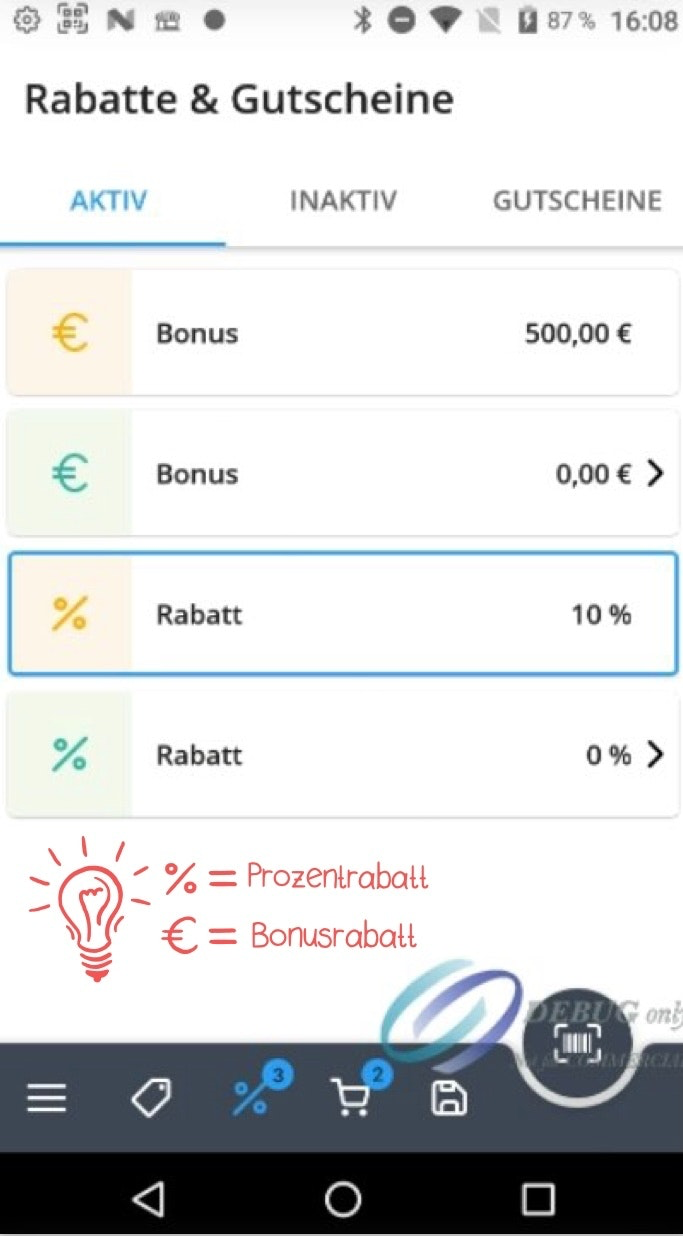683x1236 pixels.
Task: Open the Bonus 0,00 € card
Action: pos(342,473)
